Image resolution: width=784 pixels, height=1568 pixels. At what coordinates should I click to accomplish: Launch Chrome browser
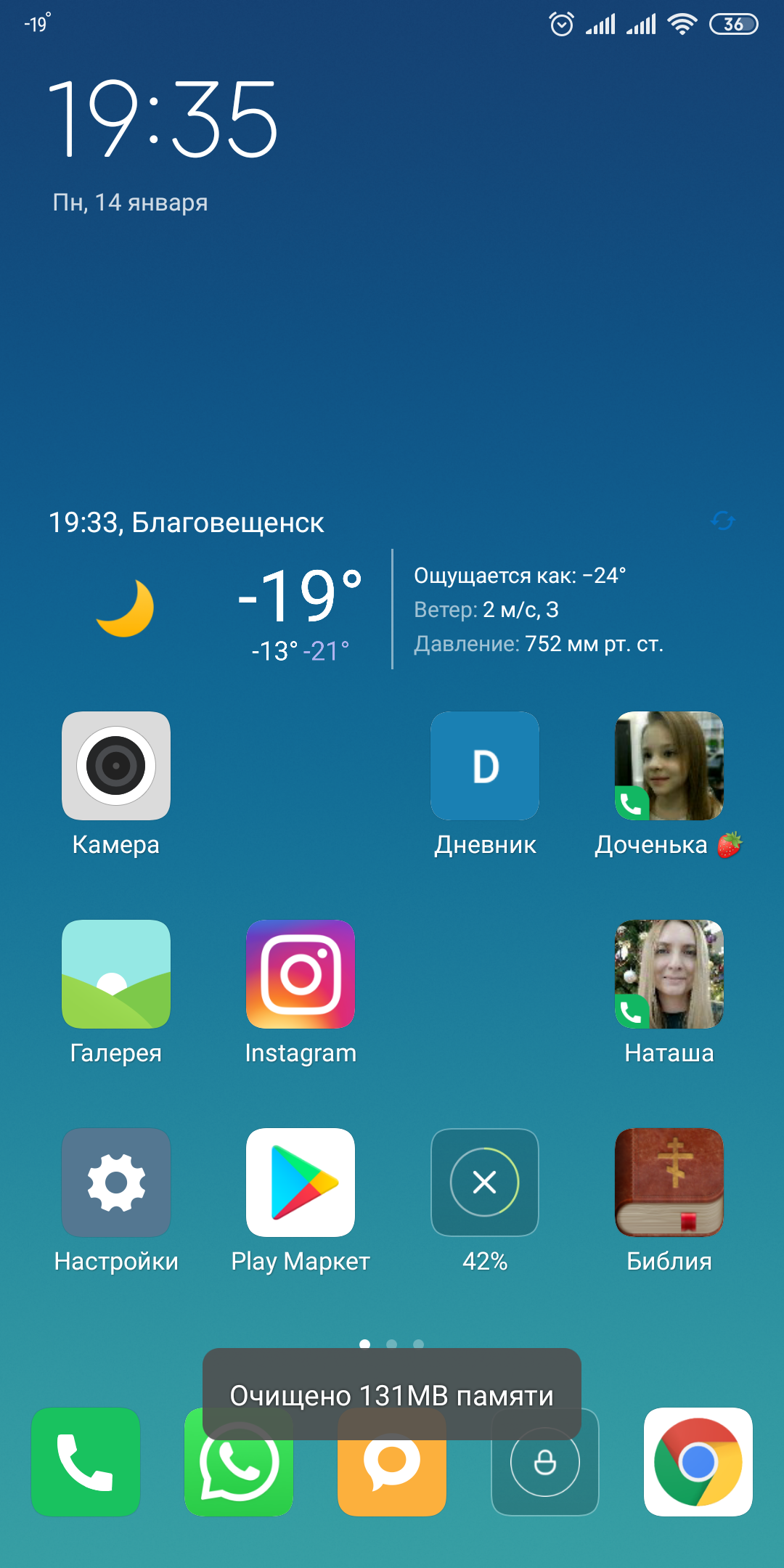pos(698,1462)
